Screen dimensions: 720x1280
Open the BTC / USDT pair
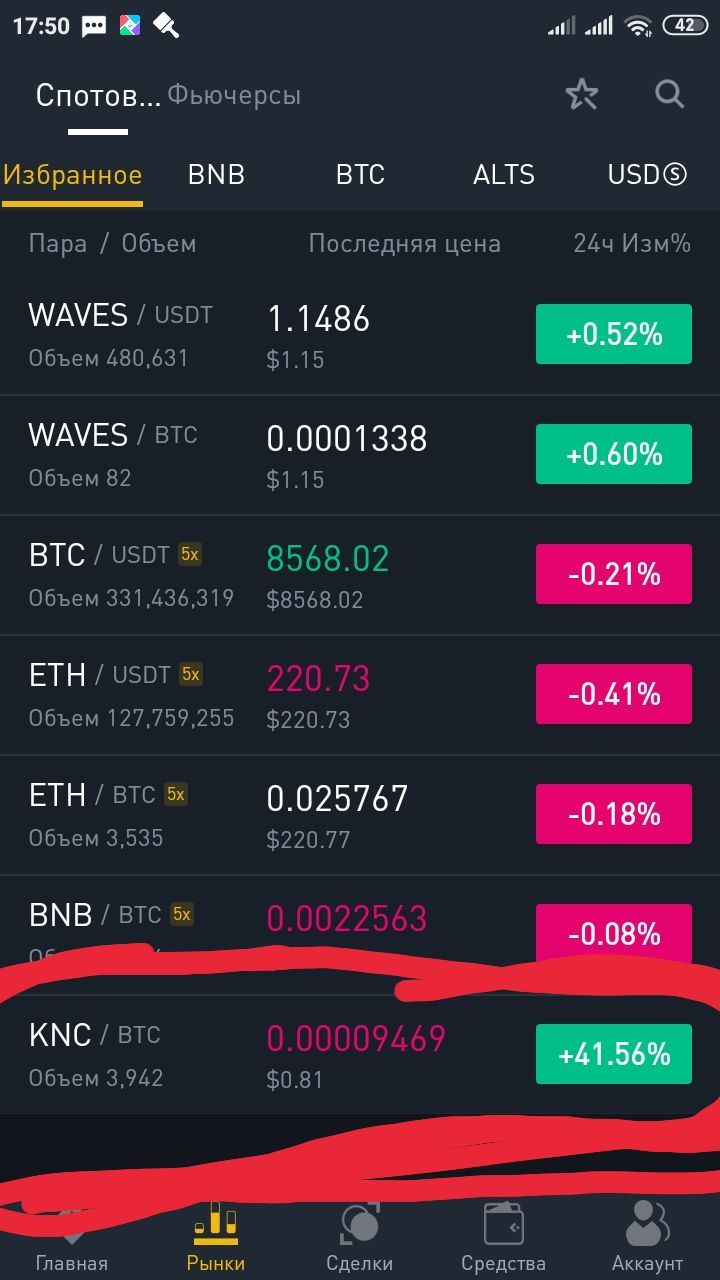click(x=360, y=575)
